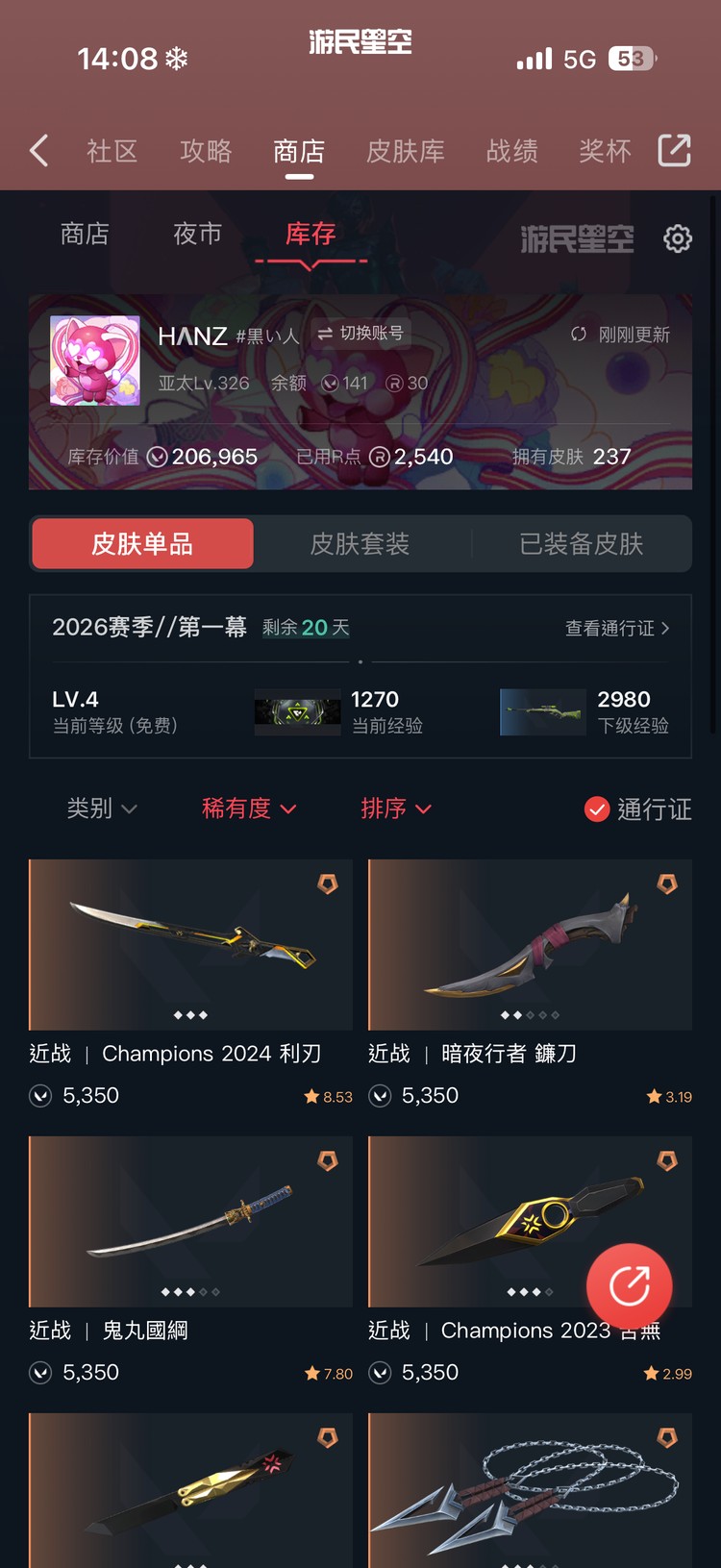Click the refresh icon next to 刚刚更新
The height and width of the screenshot is (1568, 721).
pyautogui.click(x=578, y=335)
